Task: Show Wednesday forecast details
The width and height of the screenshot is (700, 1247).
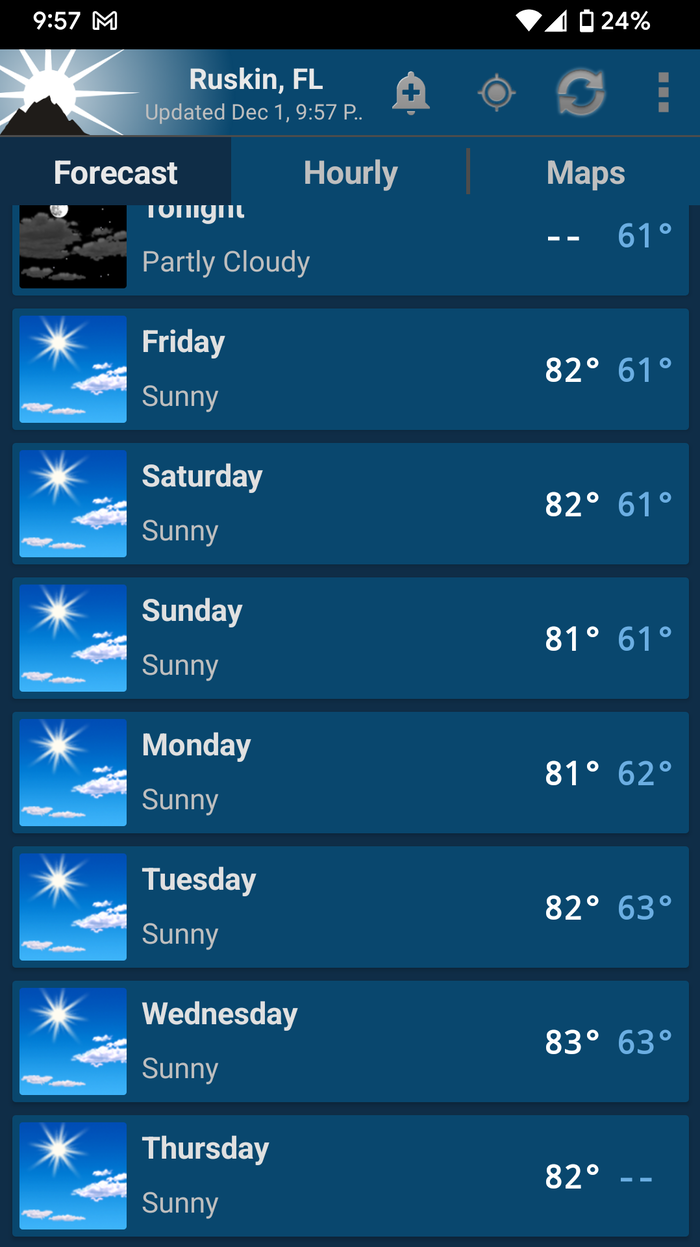Action: coord(350,1041)
